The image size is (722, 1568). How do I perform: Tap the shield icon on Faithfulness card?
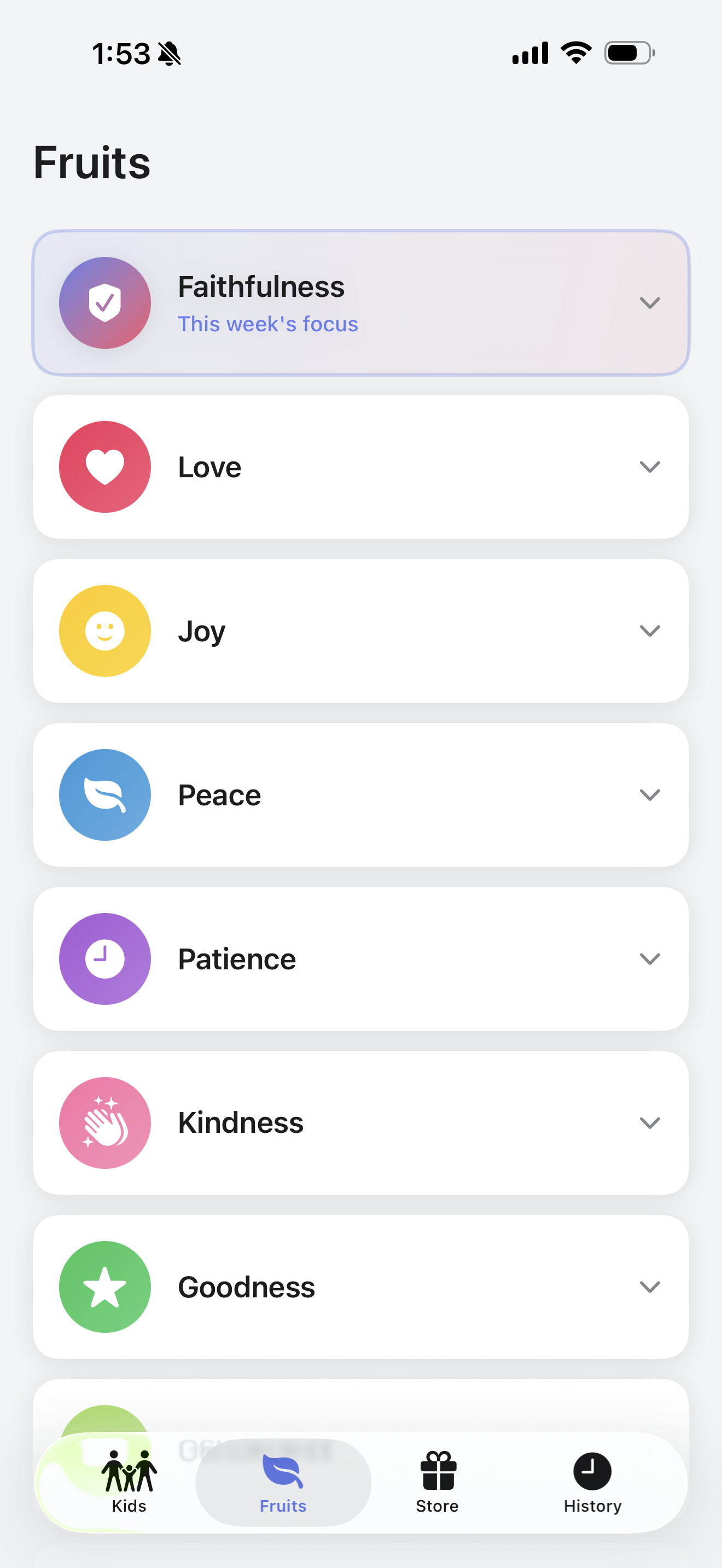tap(104, 302)
